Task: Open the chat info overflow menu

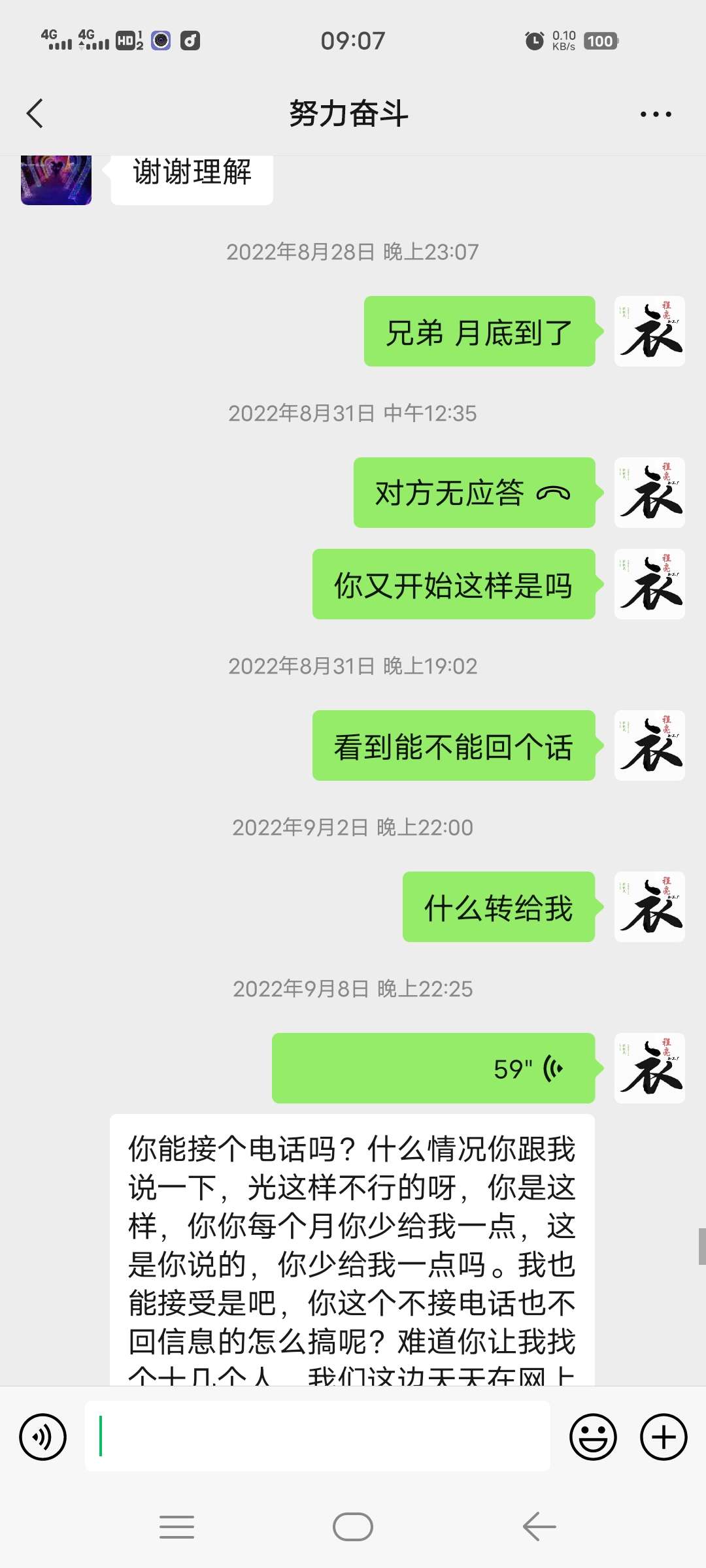Action: (x=655, y=114)
